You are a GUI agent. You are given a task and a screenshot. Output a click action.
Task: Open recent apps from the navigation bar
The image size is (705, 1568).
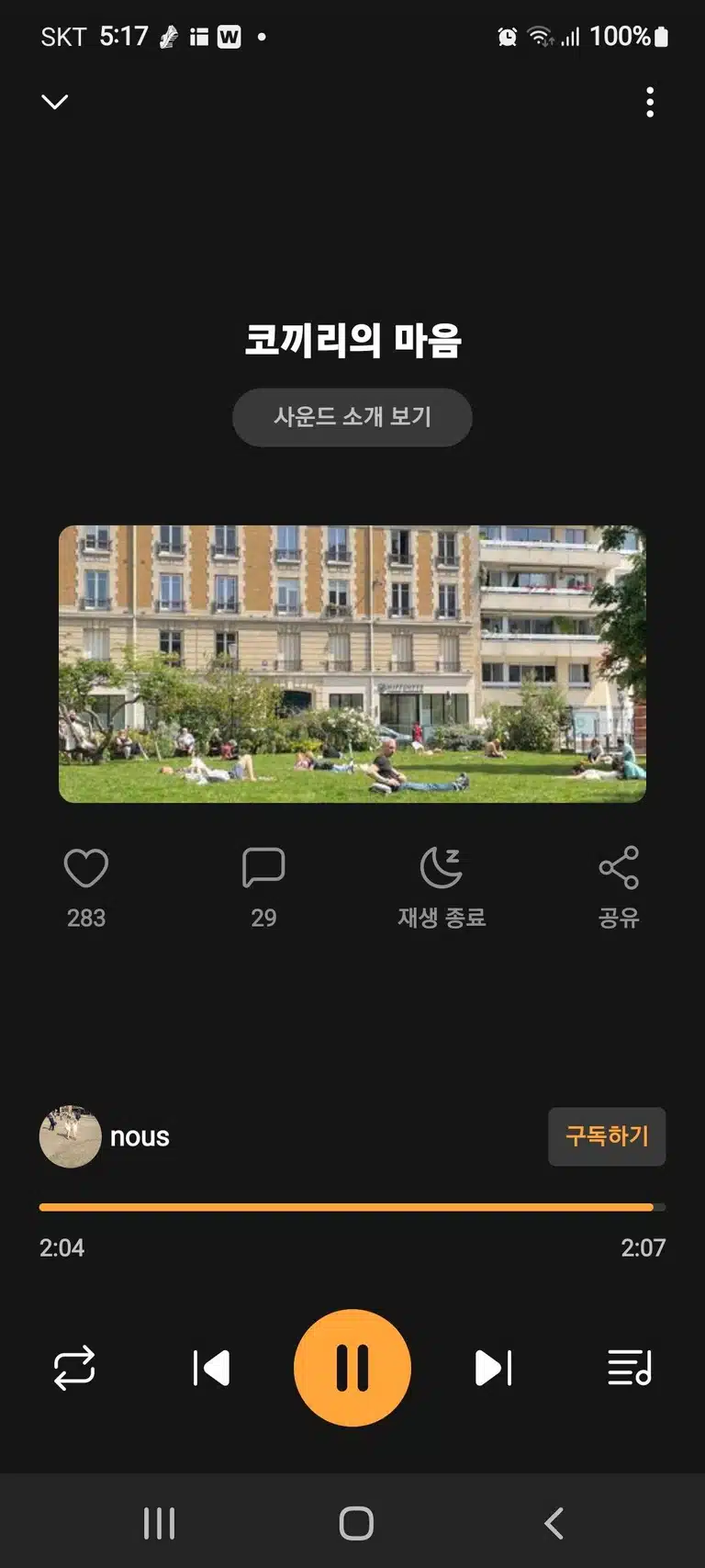159,1523
